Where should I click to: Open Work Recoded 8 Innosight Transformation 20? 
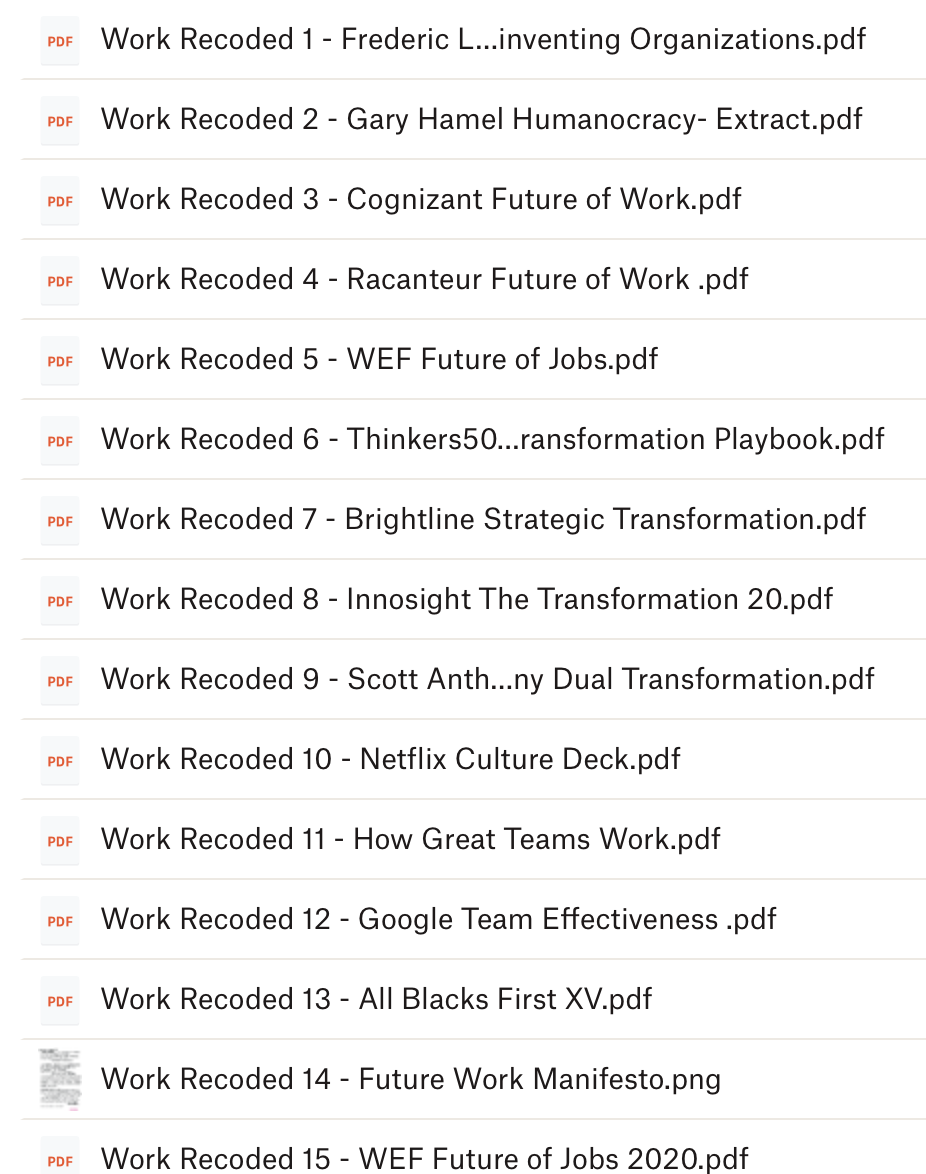tap(466, 600)
